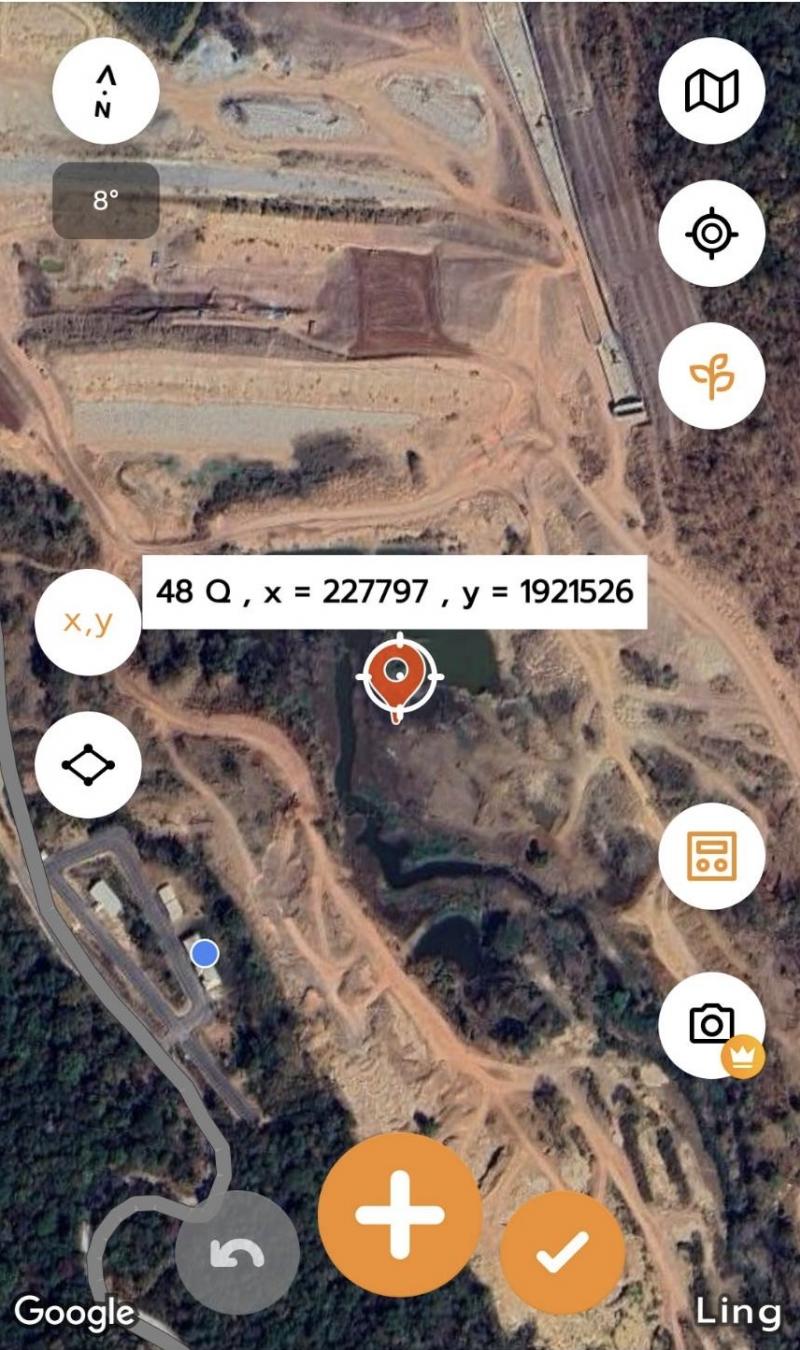Open the plant sprout icon button
This screenshot has height=1350, width=800.
[x=711, y=376]
